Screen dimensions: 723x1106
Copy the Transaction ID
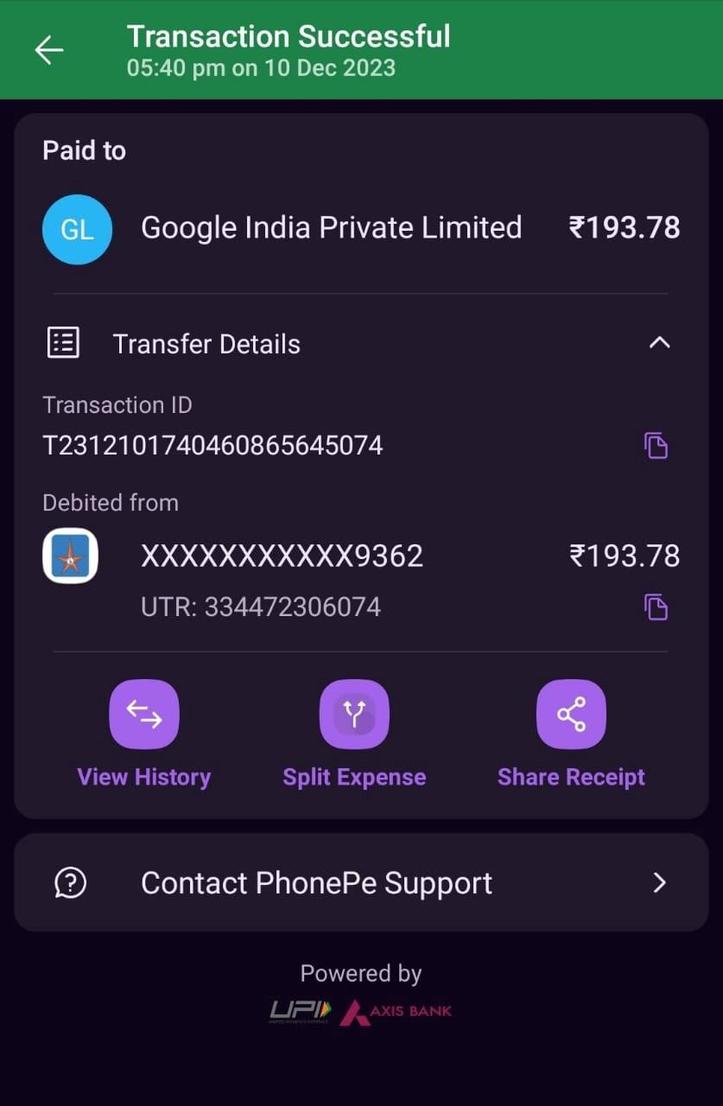(x=656, y=445)
